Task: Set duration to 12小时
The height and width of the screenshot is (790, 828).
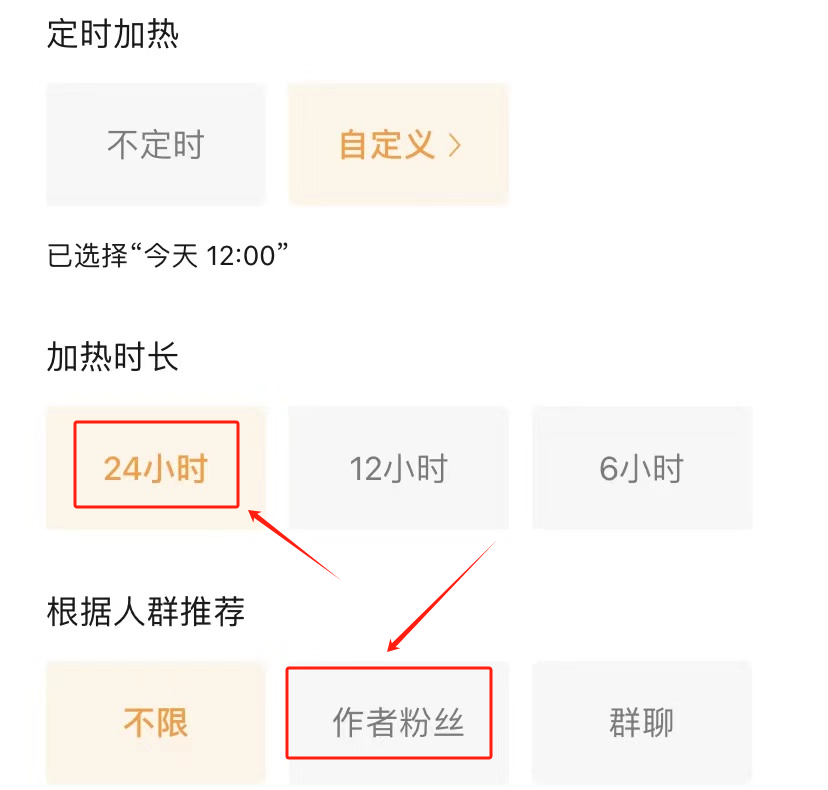Action: pos(398,468)
